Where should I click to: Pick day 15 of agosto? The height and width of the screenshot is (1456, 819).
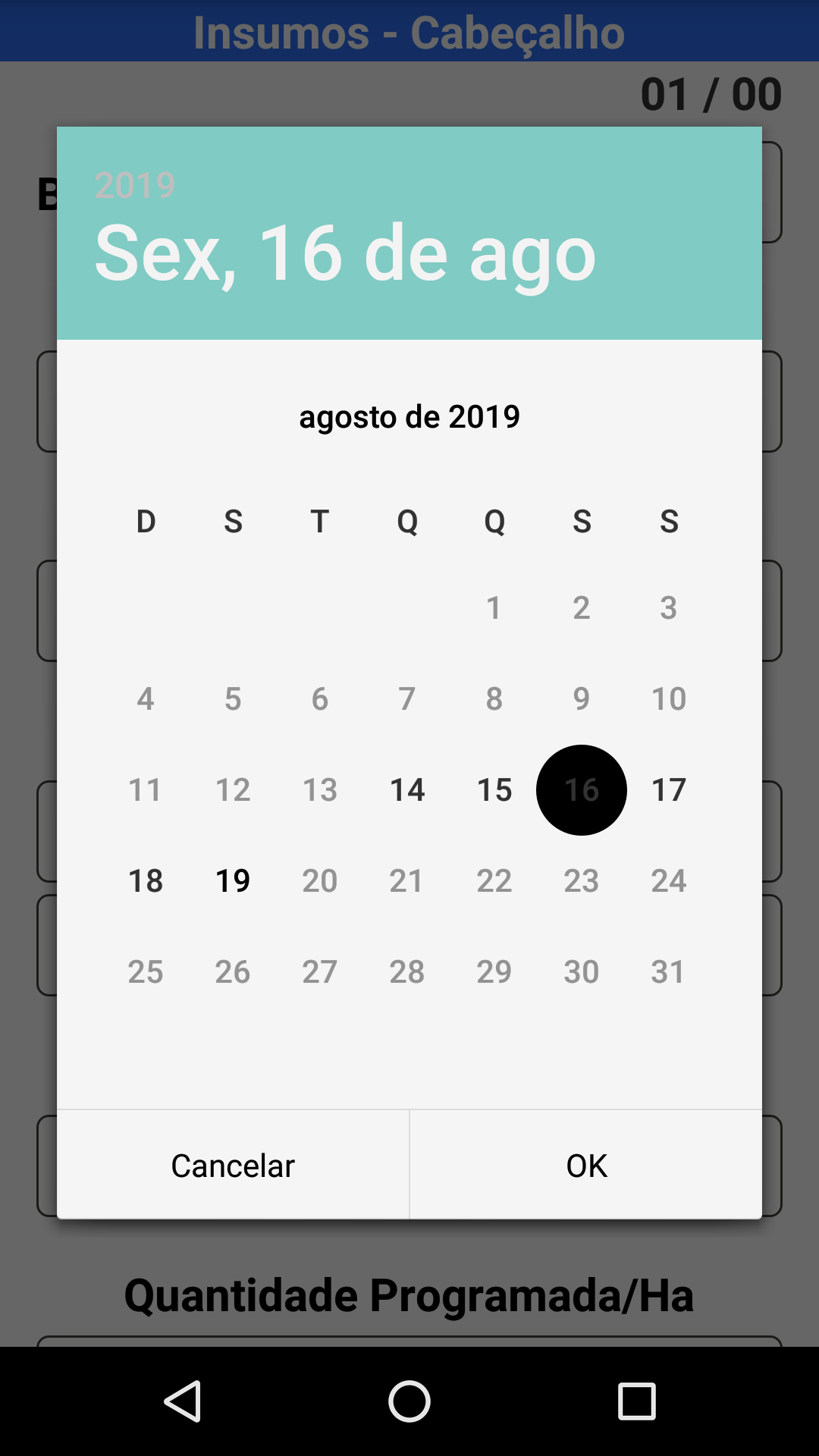point(494,789)
